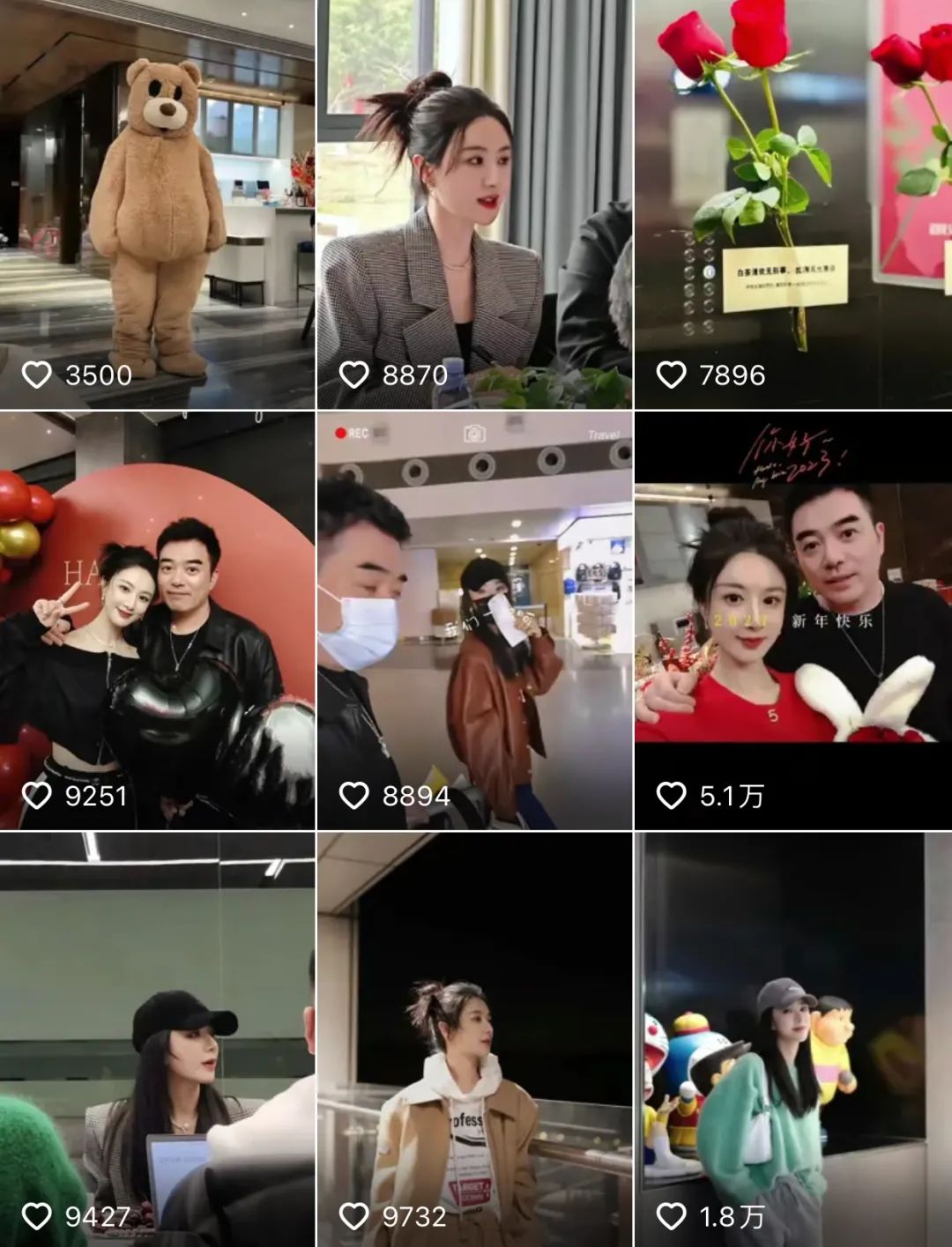This screenshot has height=1247, width=952.
Task: Open the airport travel video with 8894 likes
Action: tap(474, 620)
